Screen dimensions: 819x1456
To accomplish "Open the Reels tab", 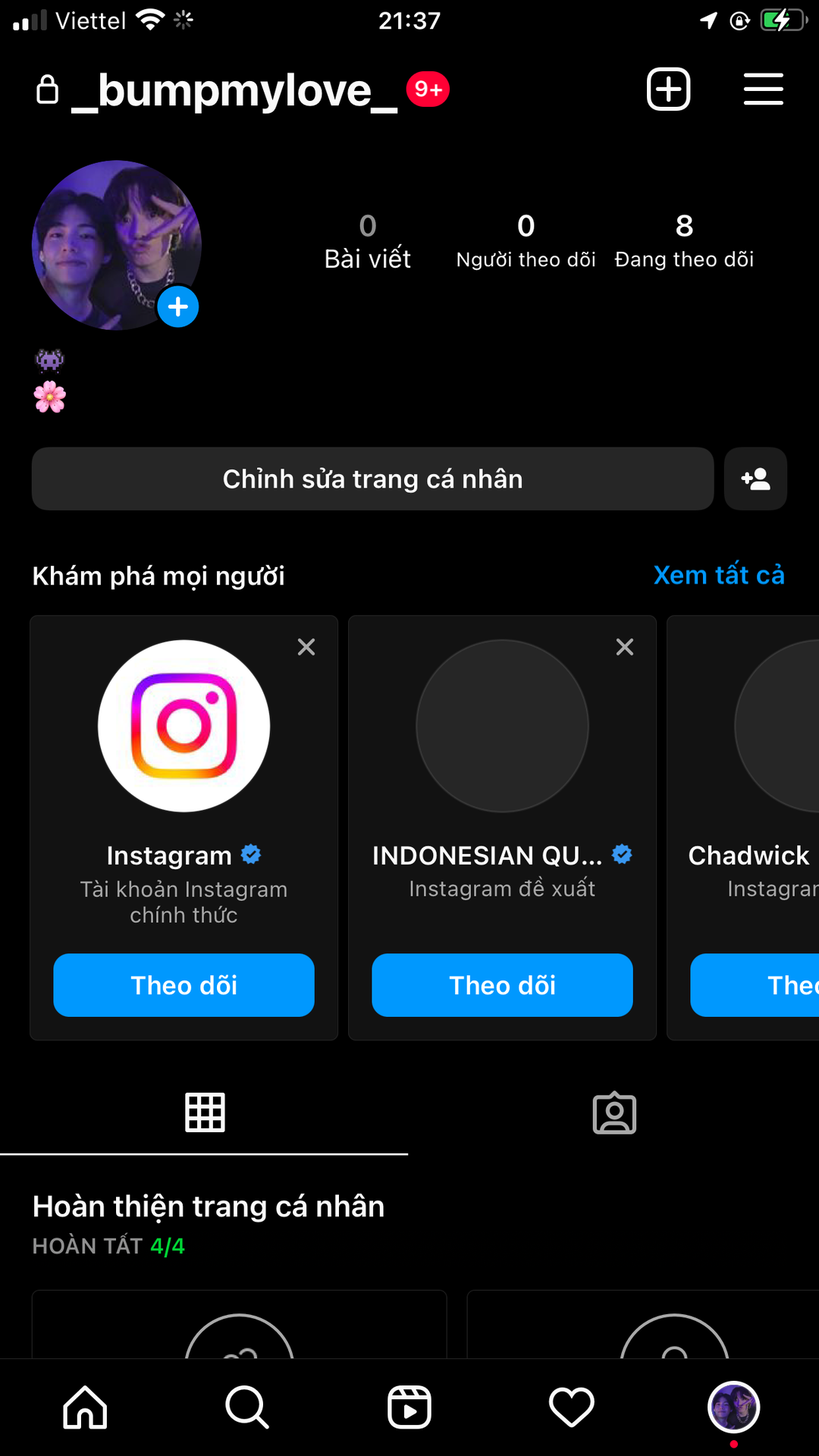I will tap(409, 1407).
